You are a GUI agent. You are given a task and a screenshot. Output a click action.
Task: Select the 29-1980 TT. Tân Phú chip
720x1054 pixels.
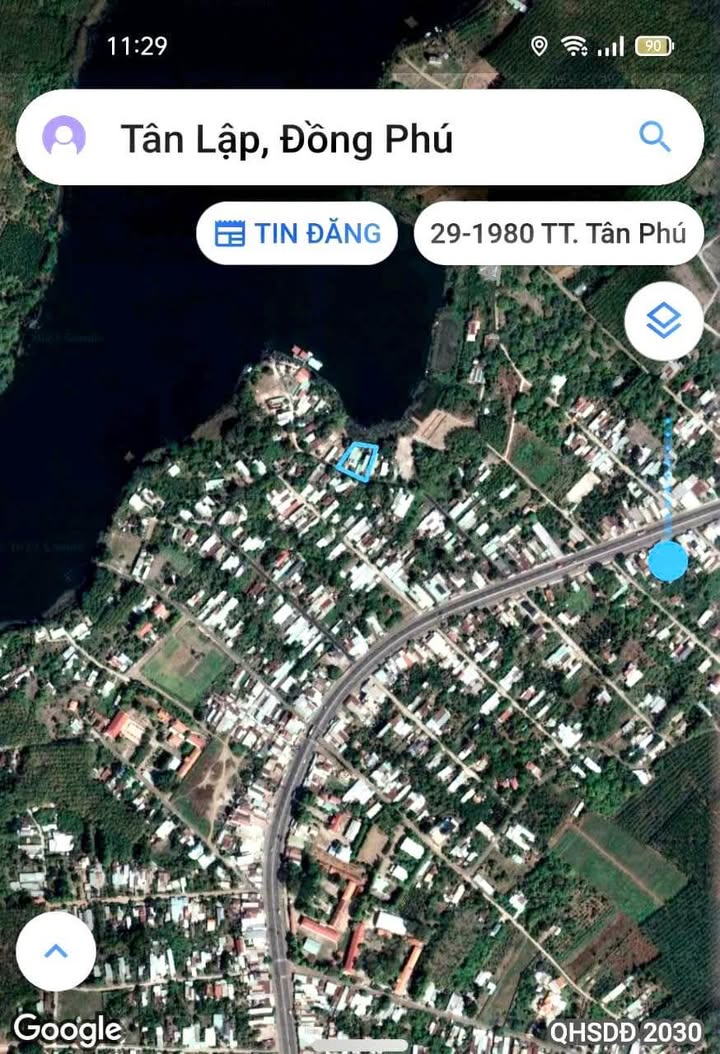[558, 233]
